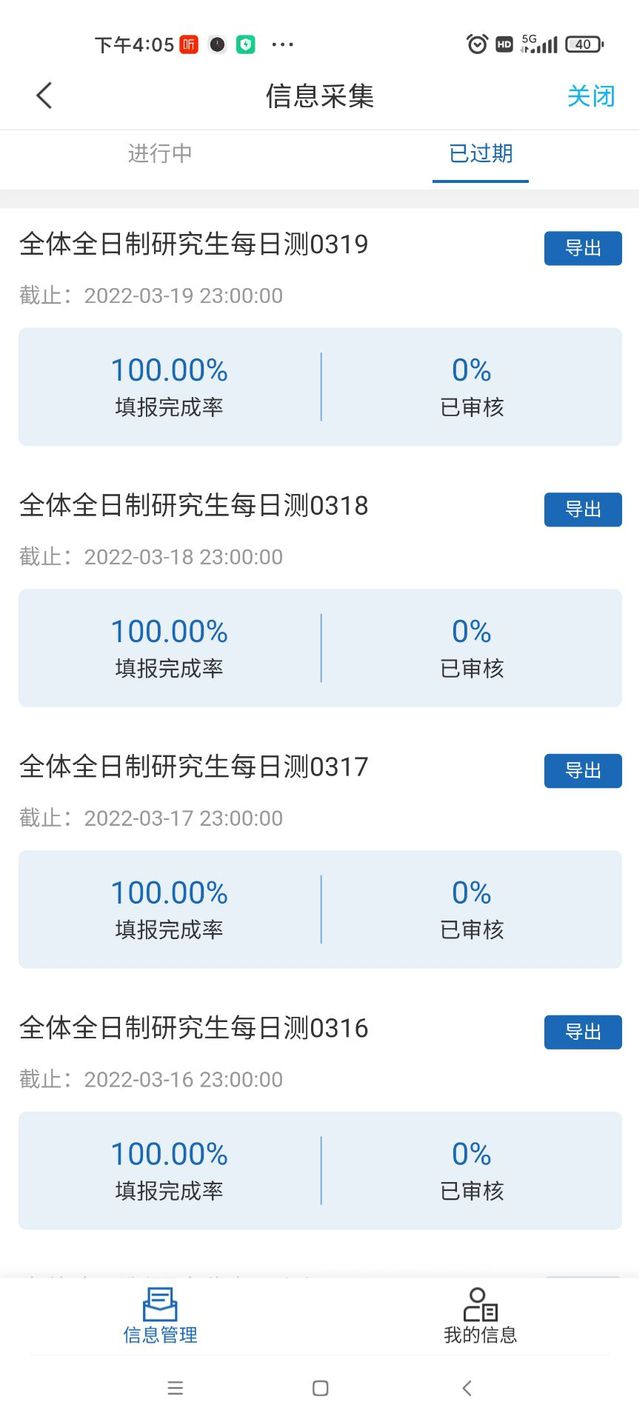The height and width of the screenshot is (1422, 639).
Task: Select the 已过期 tab
Action: (x=480, y=154)
